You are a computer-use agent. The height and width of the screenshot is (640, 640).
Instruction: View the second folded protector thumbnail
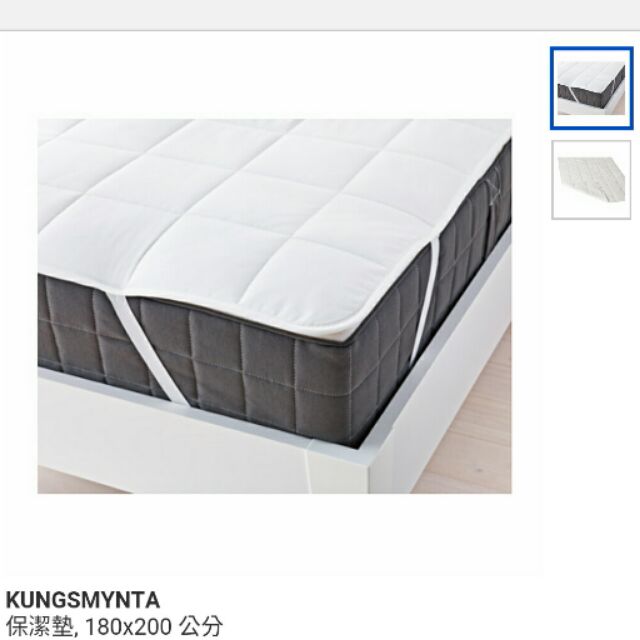(x=591, y=180)
